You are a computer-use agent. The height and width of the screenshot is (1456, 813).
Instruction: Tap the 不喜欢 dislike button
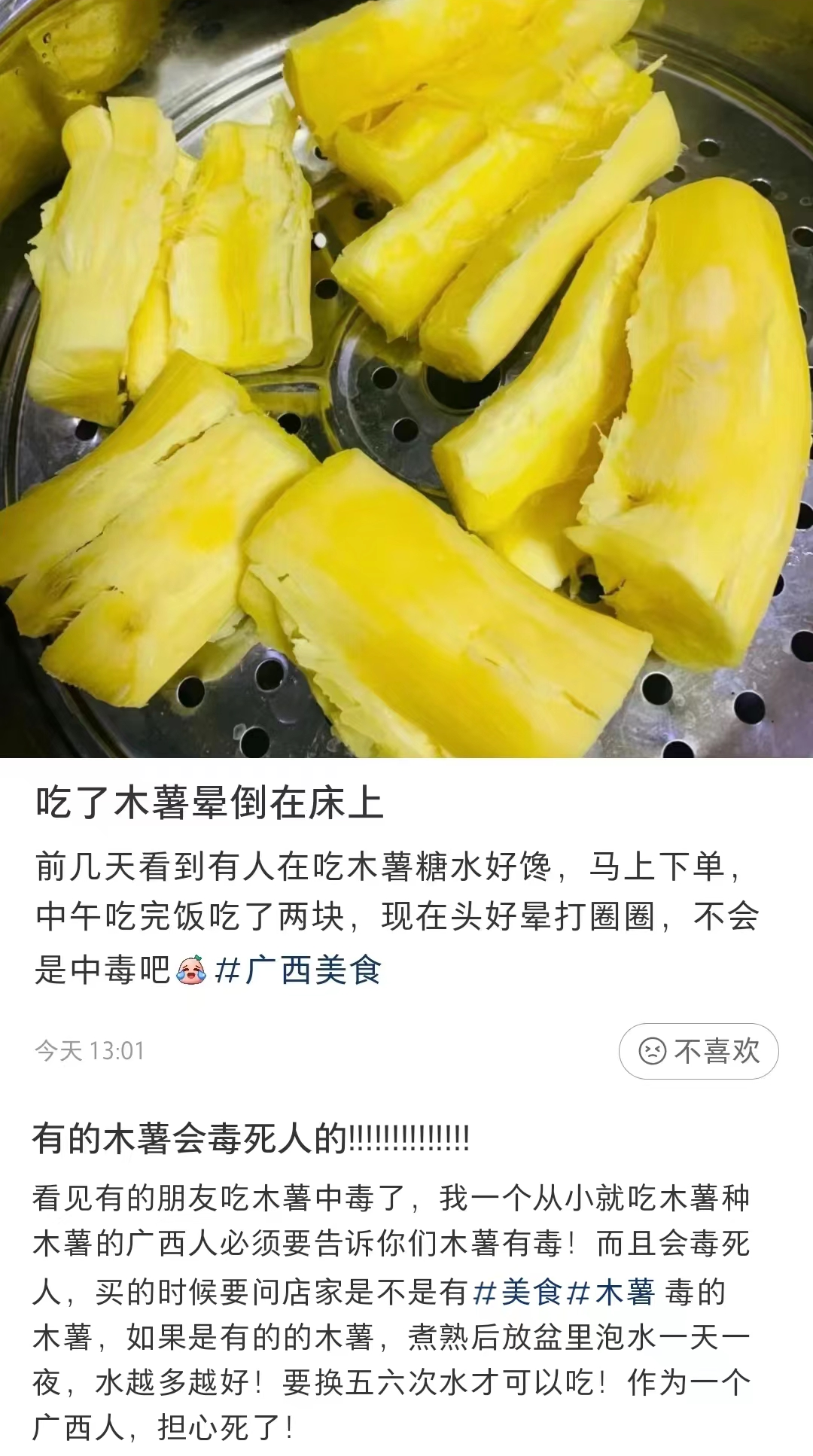[x=699, y=1051]
